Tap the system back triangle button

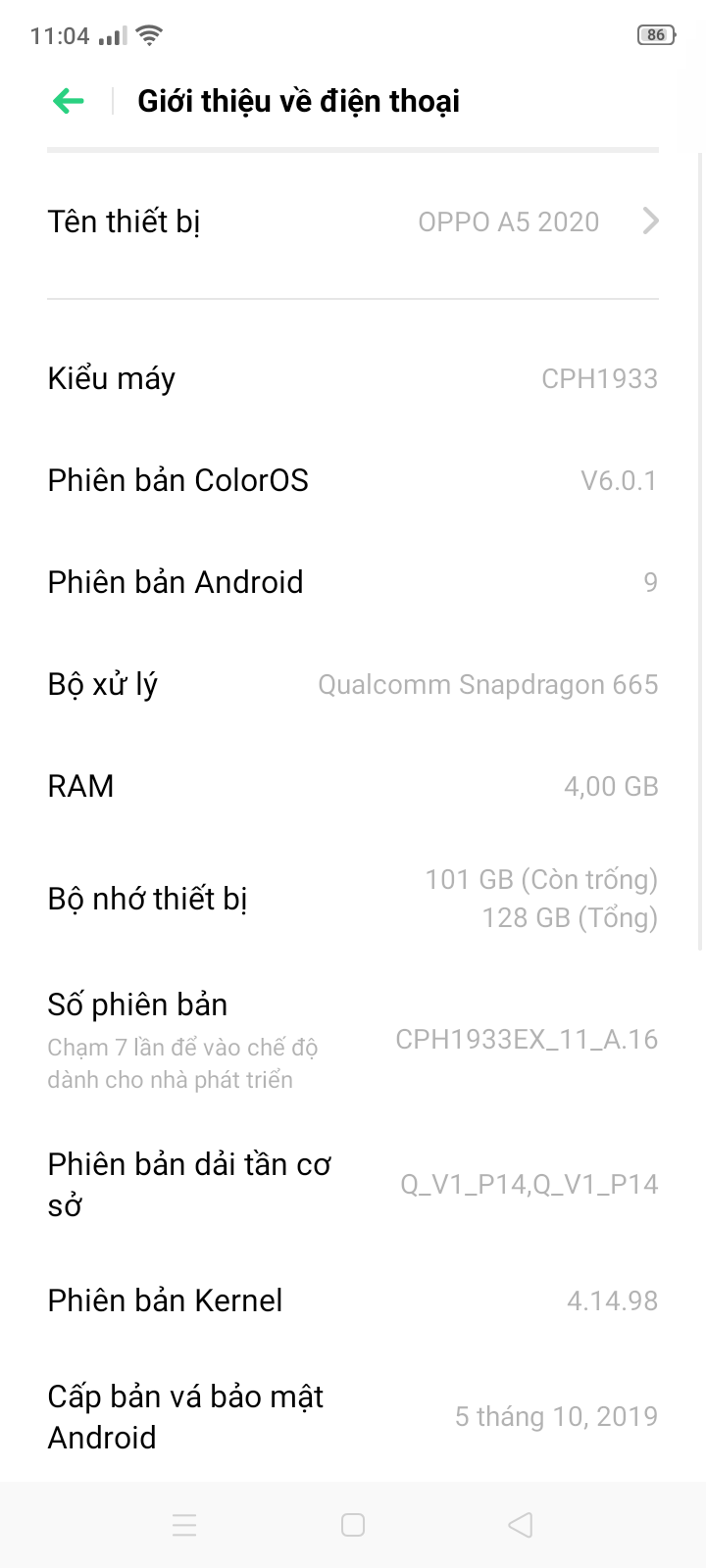pyautogui.click(x=521, y=1525)
